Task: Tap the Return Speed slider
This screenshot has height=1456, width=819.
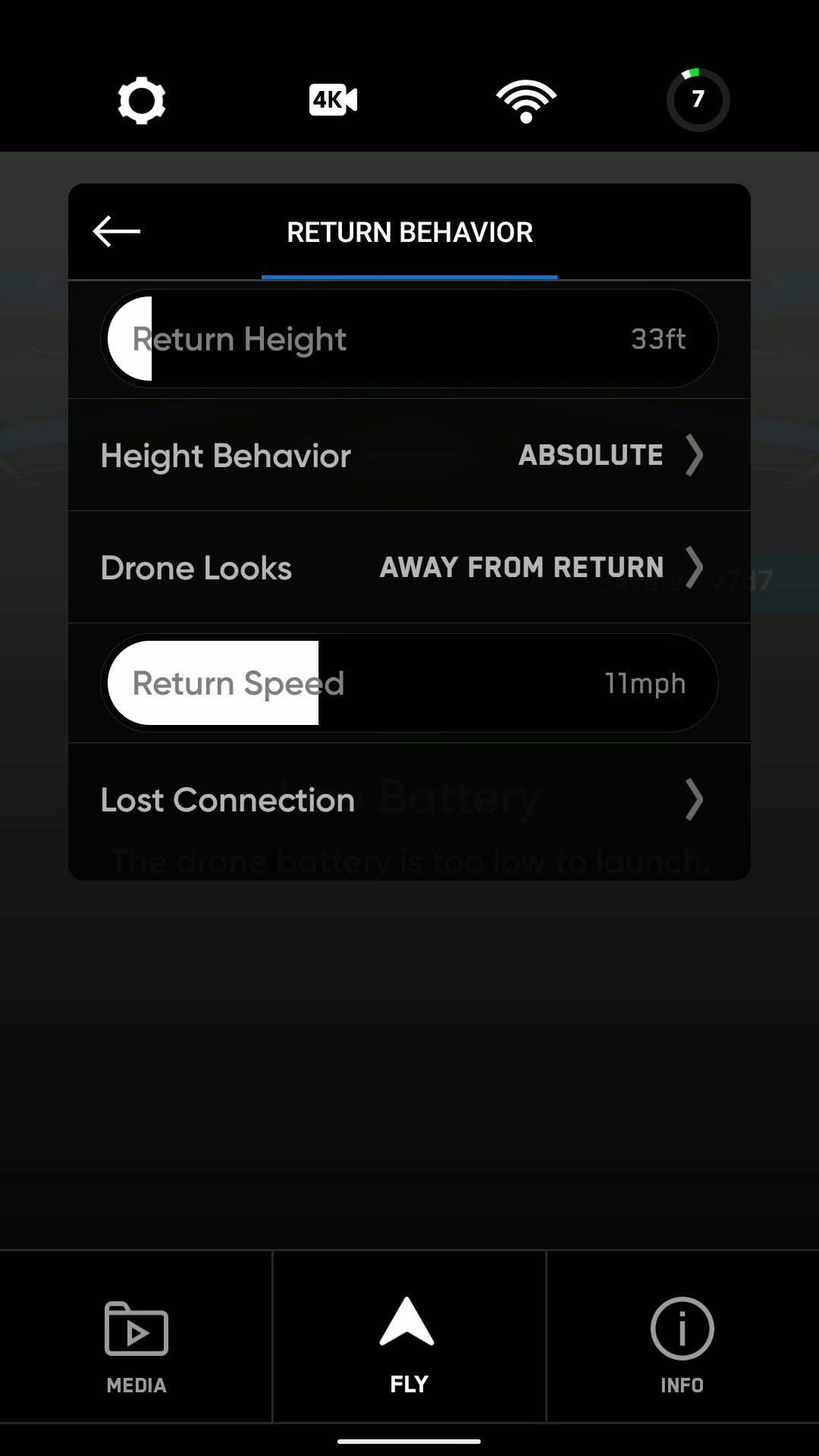Action: 409,683
